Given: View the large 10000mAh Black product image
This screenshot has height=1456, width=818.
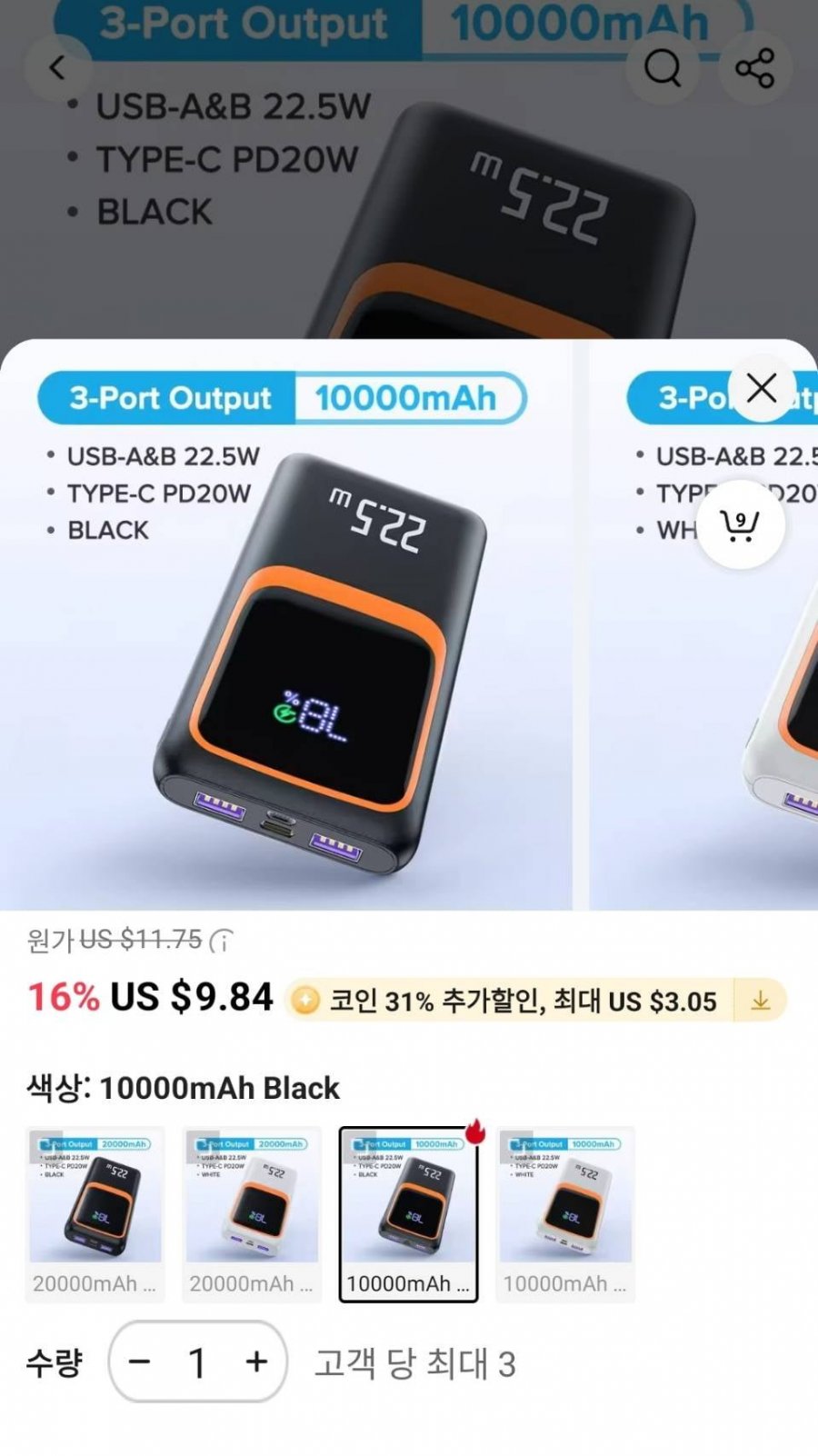Looking at the screenshot, I should point(286,636).
